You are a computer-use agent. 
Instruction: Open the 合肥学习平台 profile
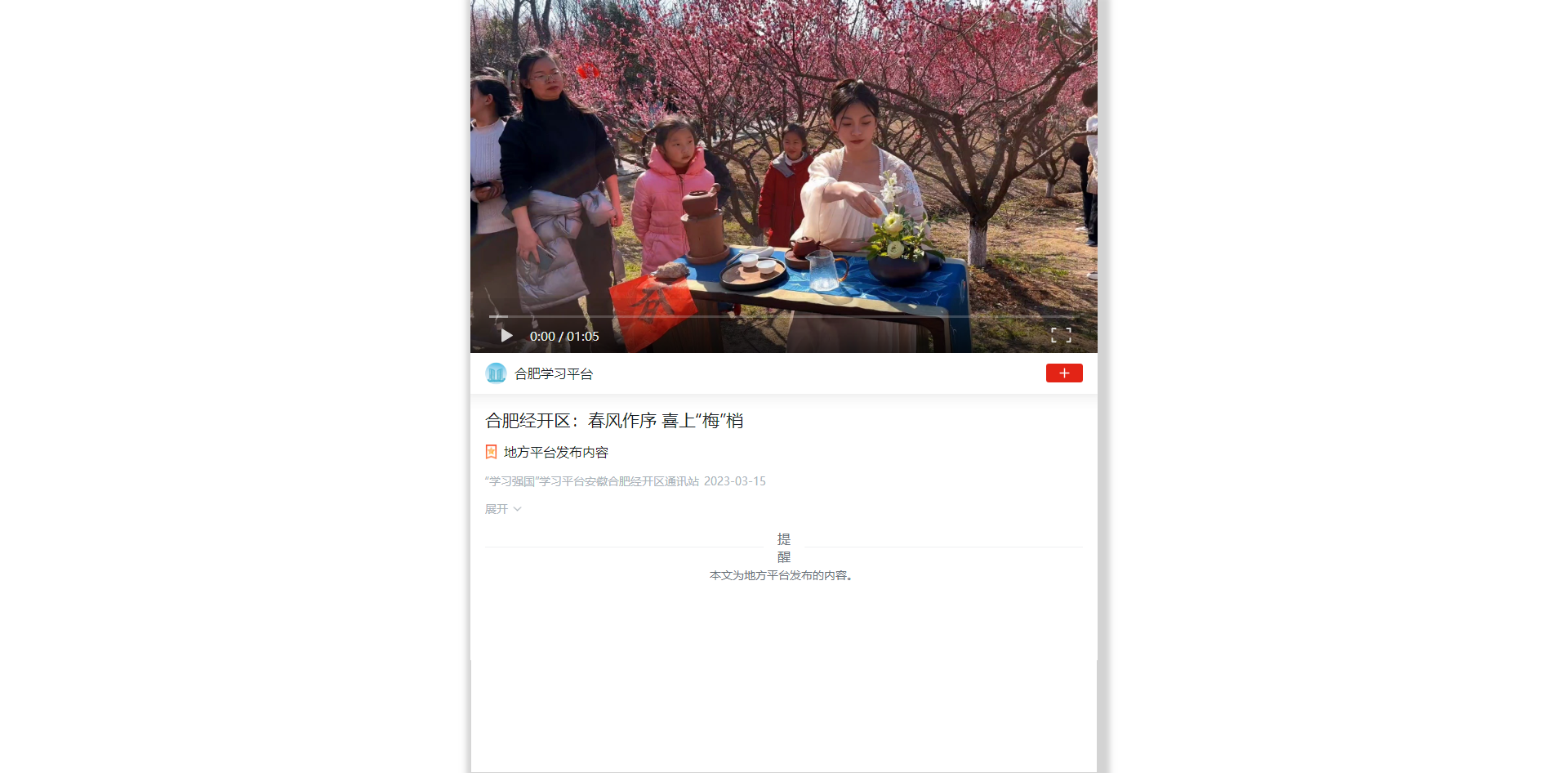click(x=553, y=373)
